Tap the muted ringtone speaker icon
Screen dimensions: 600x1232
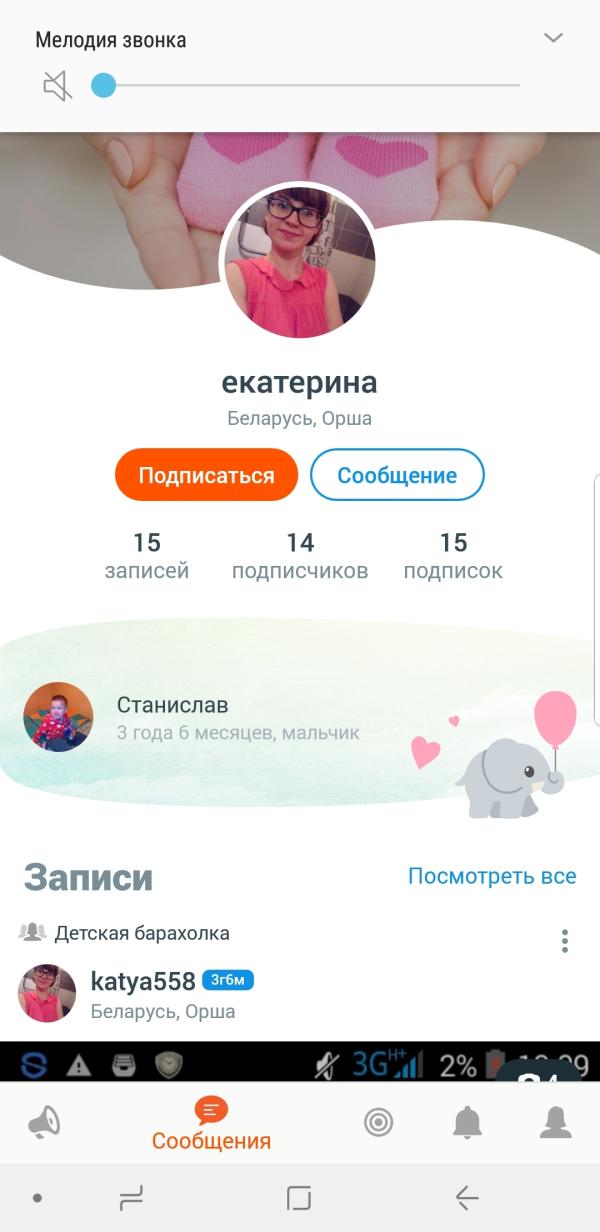point(58,86)
